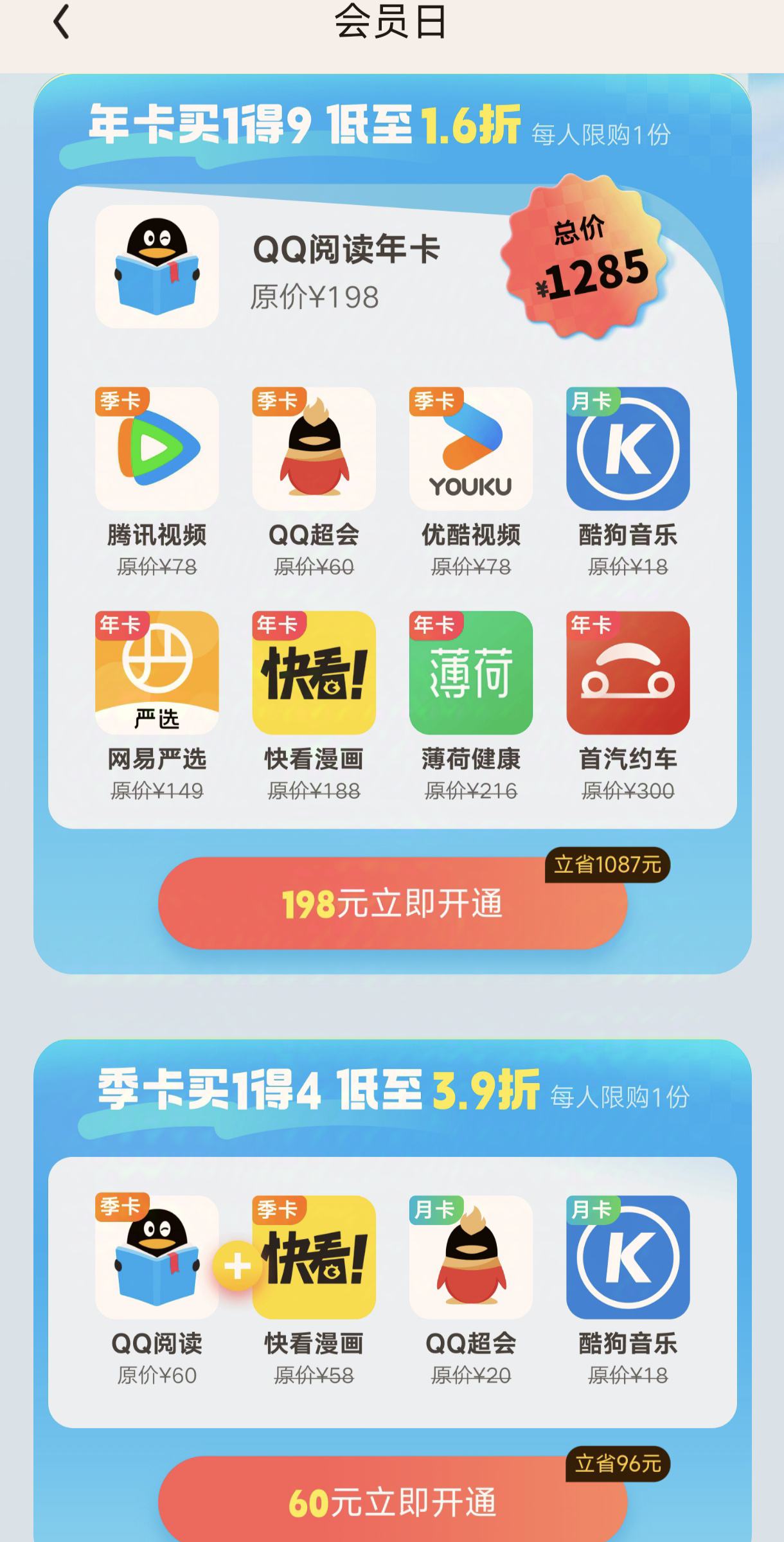This screenshot has height=1542, width=784.
Task: Go back from the 会员日 page
Action: pyautogui.click(x=61, y=22)
